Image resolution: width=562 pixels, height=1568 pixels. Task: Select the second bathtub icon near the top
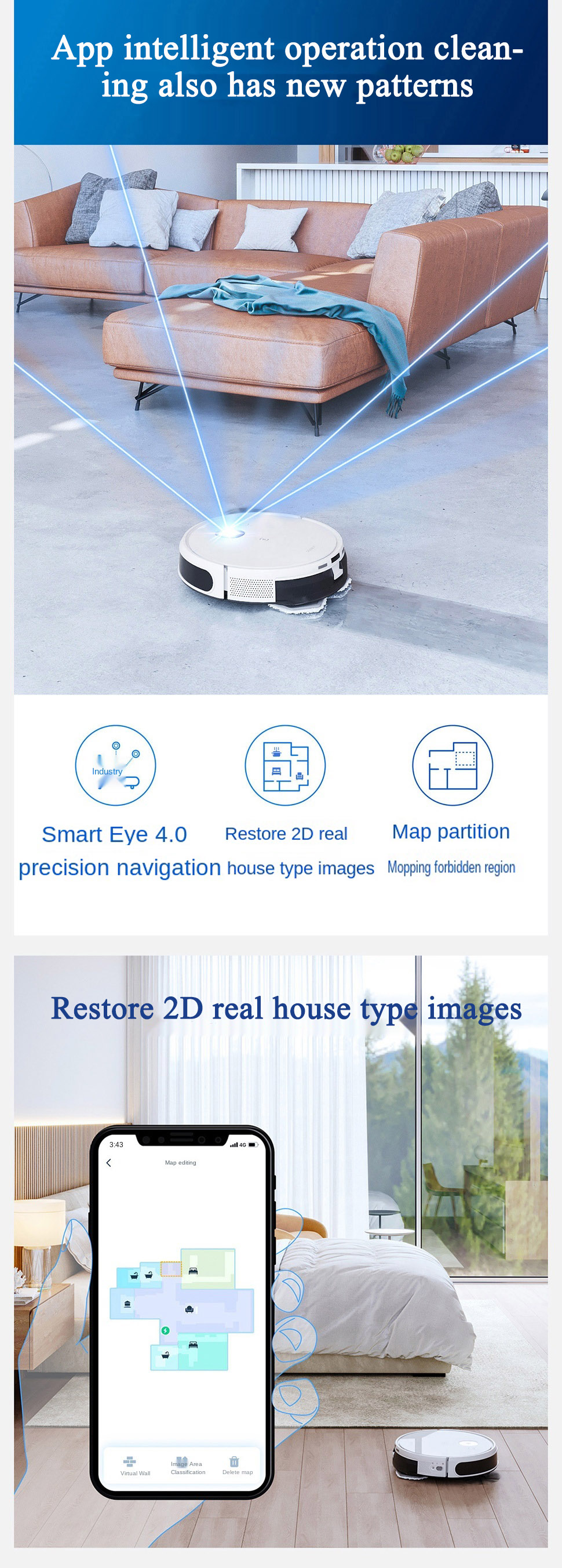(x=148, y=1276)
